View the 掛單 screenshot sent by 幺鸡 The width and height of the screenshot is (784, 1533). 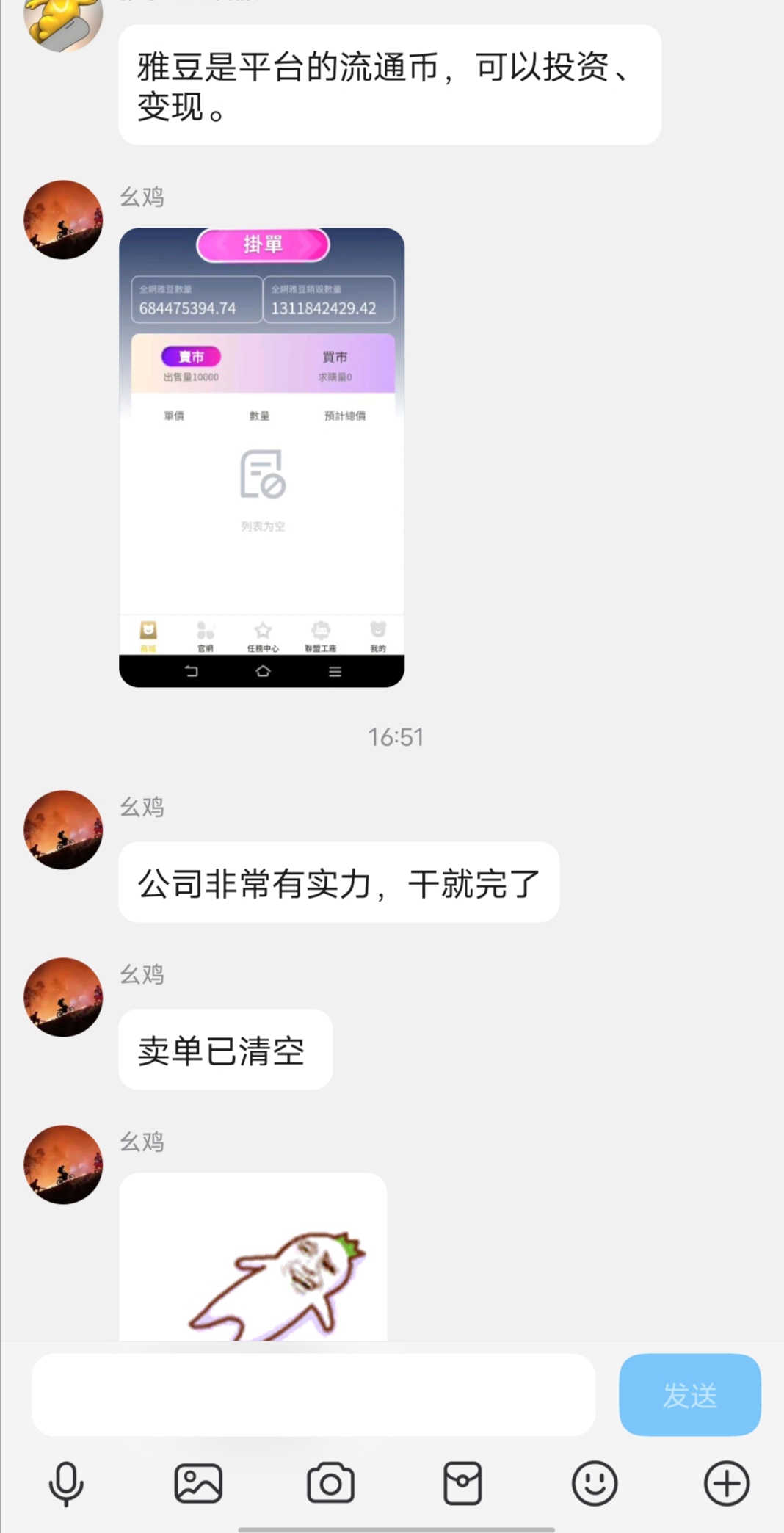click(261, 457)
